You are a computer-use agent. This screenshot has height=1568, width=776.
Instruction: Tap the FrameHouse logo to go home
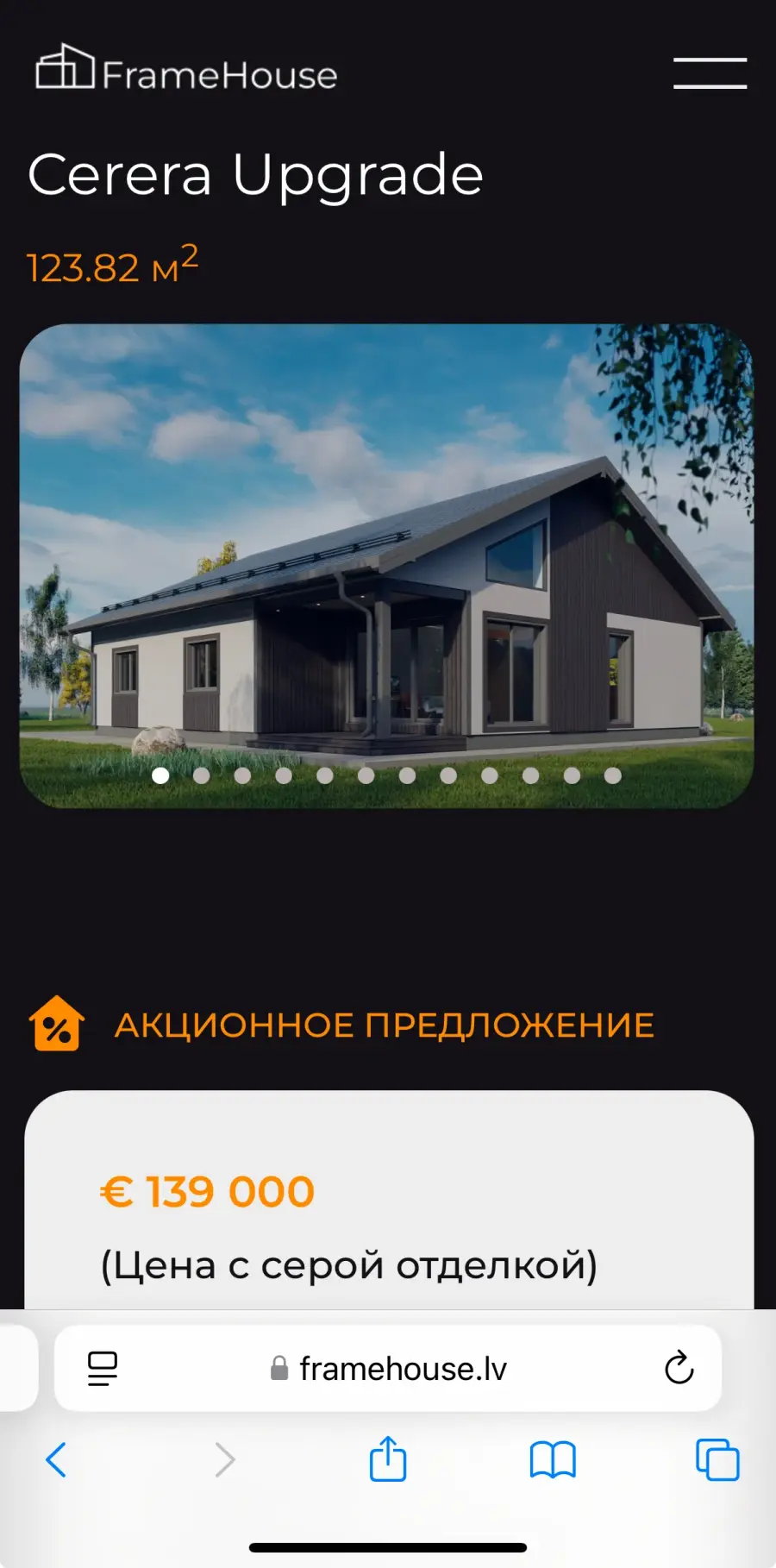pyautogui.click(x=186, y=68)
